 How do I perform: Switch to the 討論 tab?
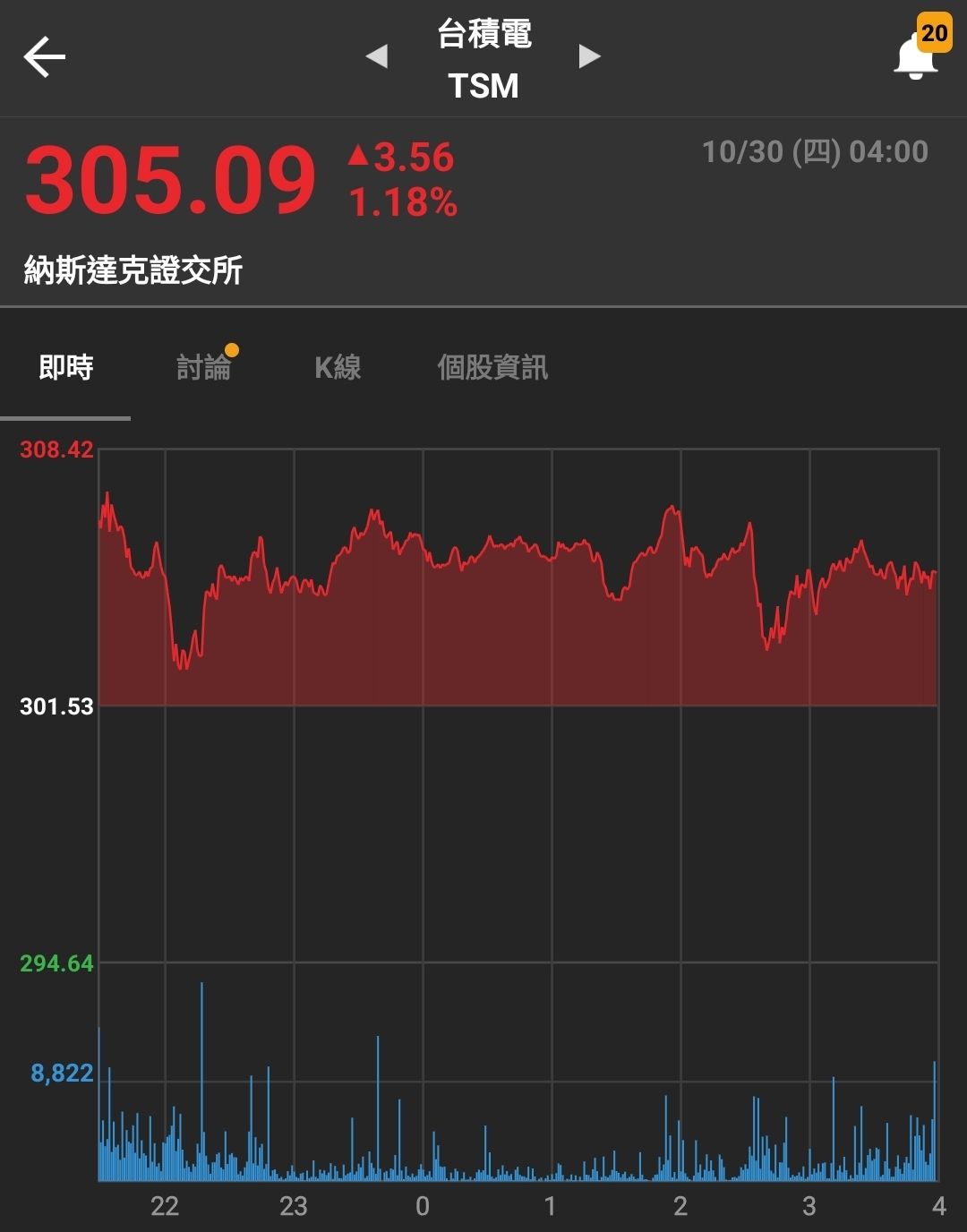[x=204, y=367]
